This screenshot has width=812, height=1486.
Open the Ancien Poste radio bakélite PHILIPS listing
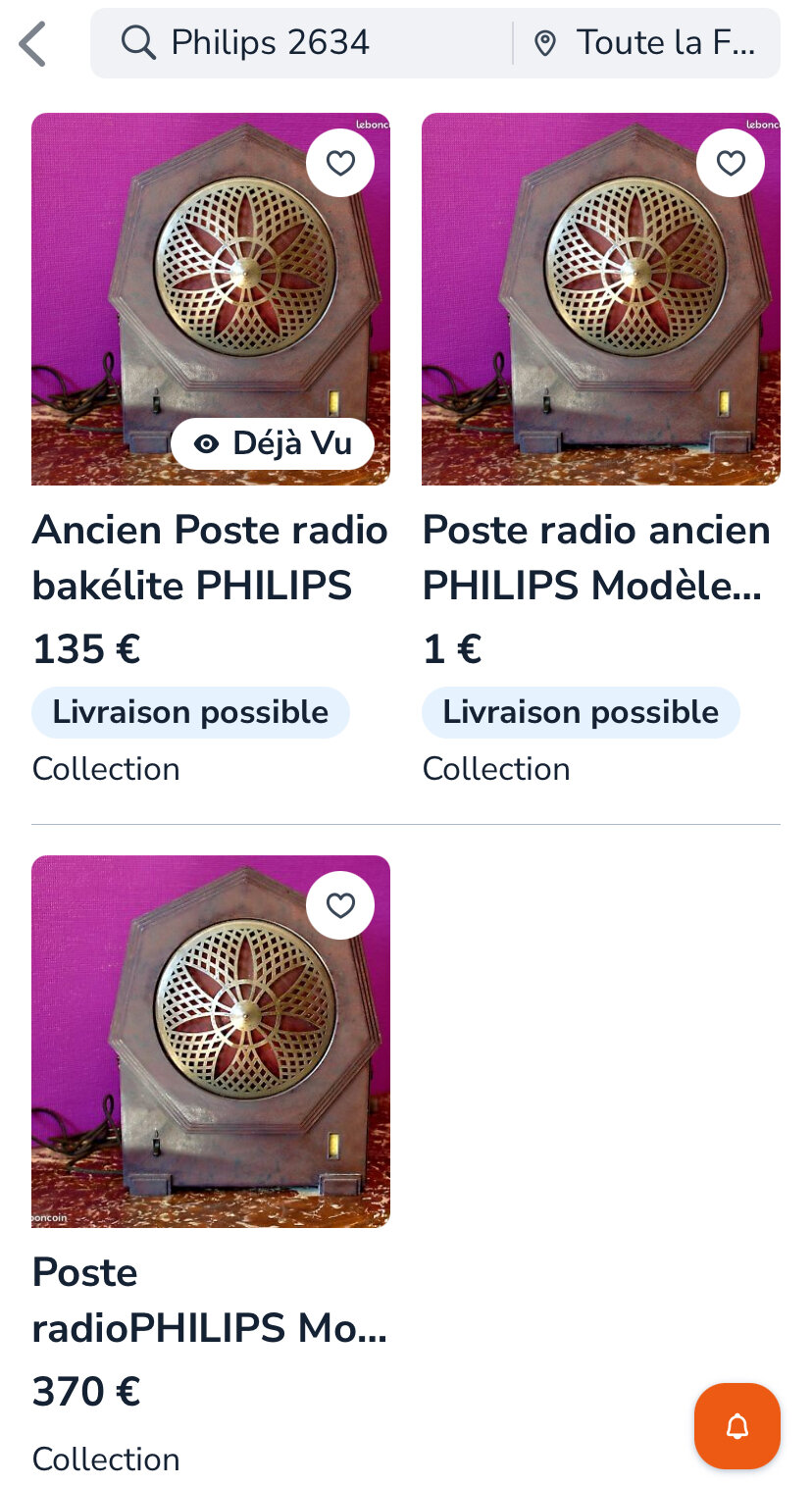(x=210, y=557)
